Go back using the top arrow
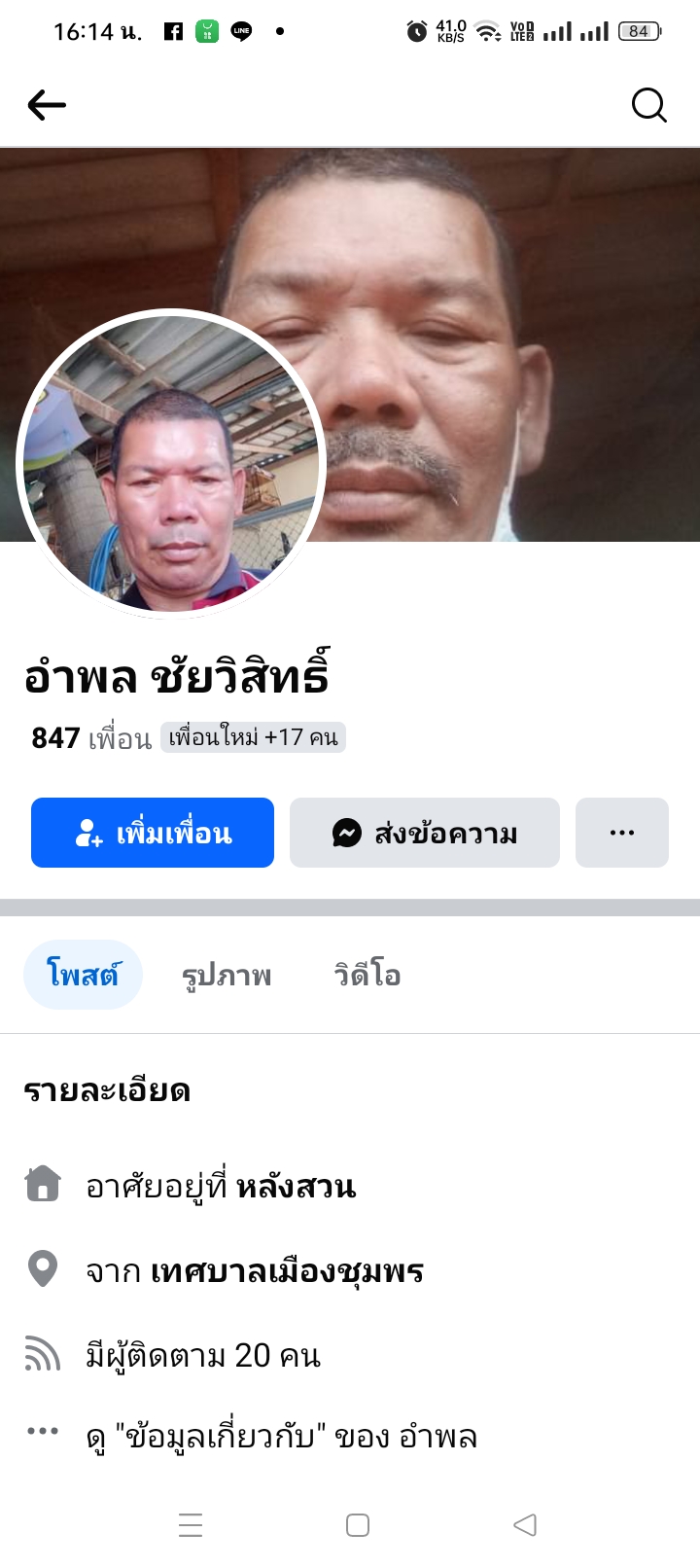Screen dimensions: 700x1568 tap(47, 105)
